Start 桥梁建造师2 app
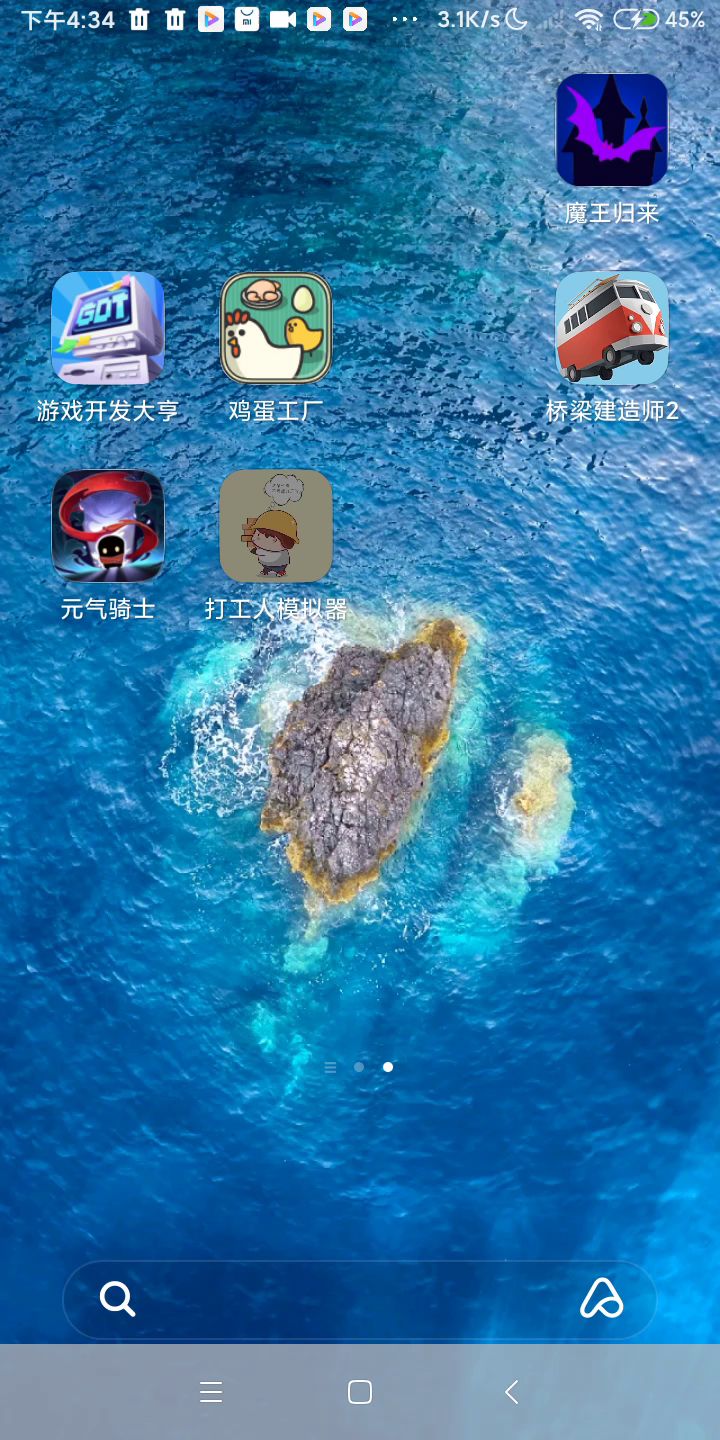This screenshot has width=720, height=1440. (611, 328)
